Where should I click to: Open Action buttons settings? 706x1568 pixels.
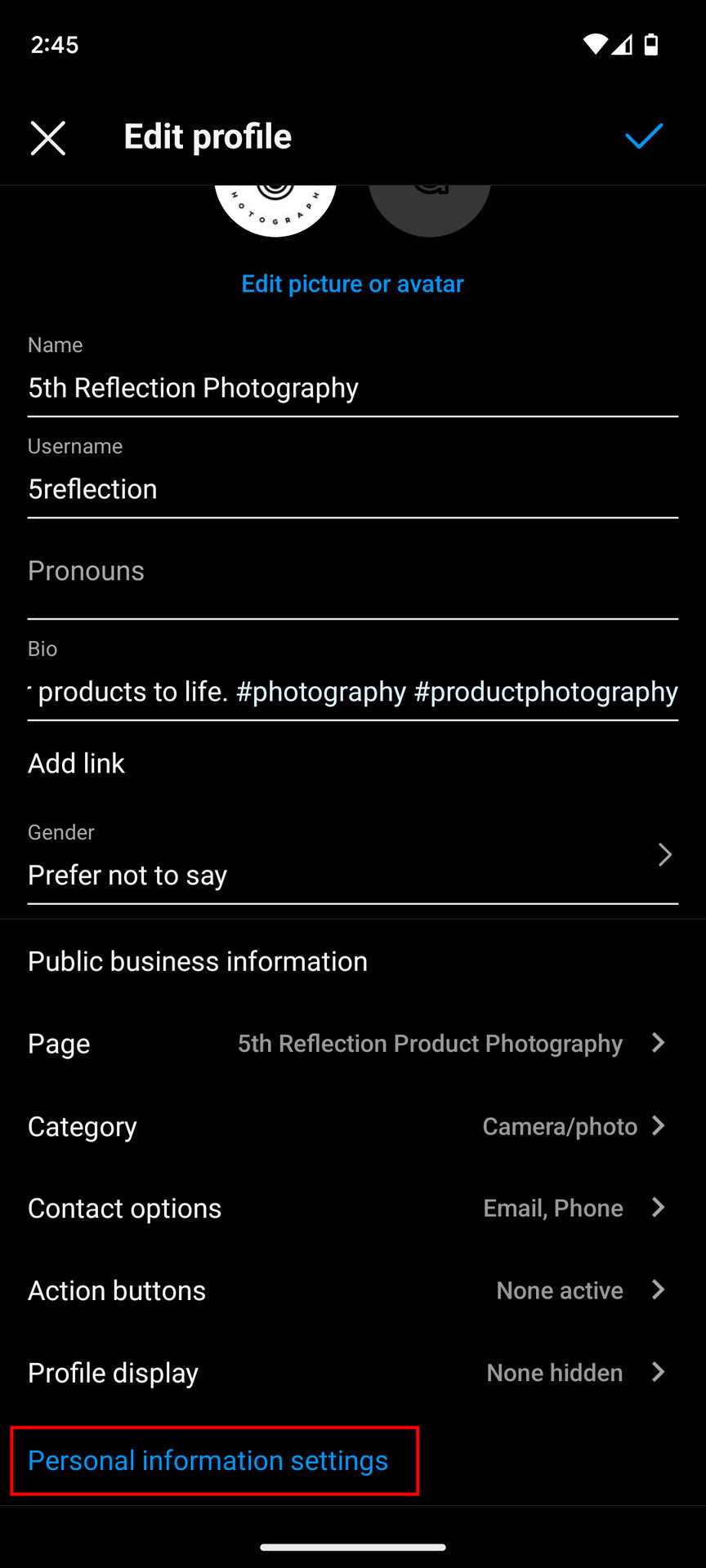[352, 1290]
